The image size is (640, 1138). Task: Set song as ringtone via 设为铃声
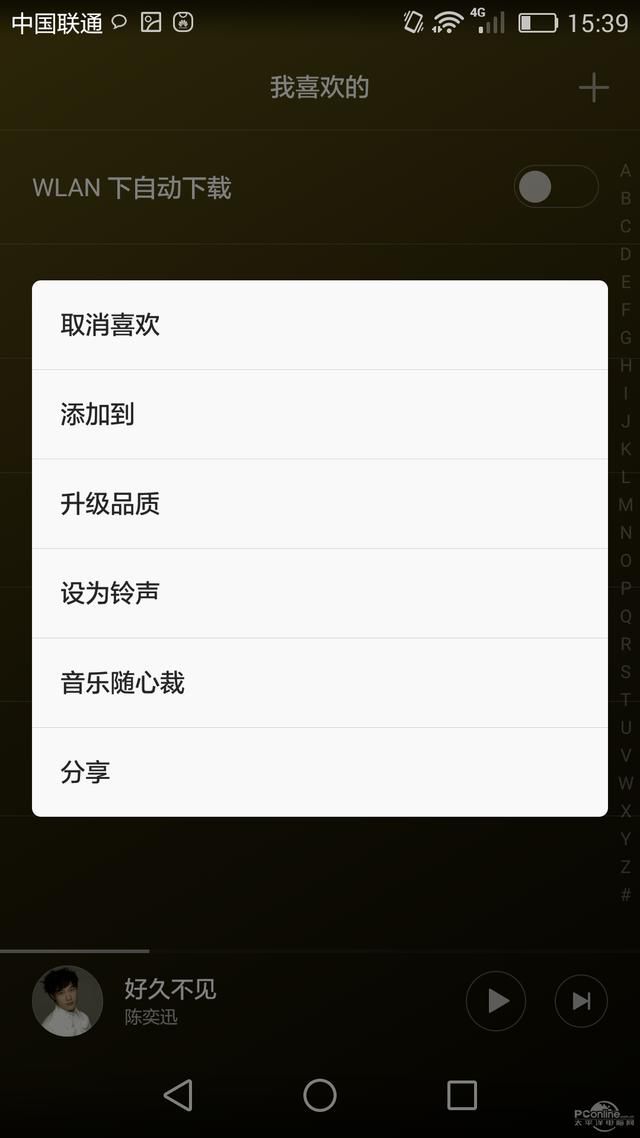click(x=319, y=594)
